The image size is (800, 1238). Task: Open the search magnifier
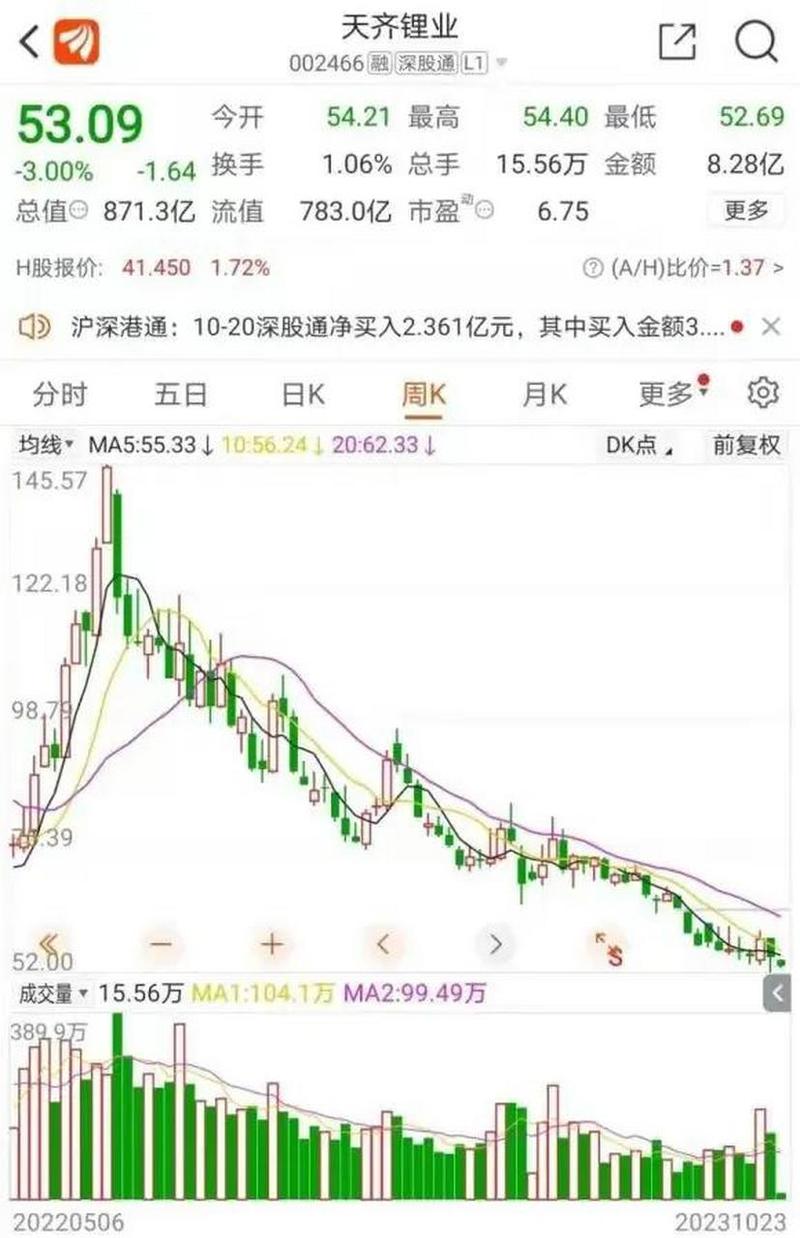tap(755, 42)
